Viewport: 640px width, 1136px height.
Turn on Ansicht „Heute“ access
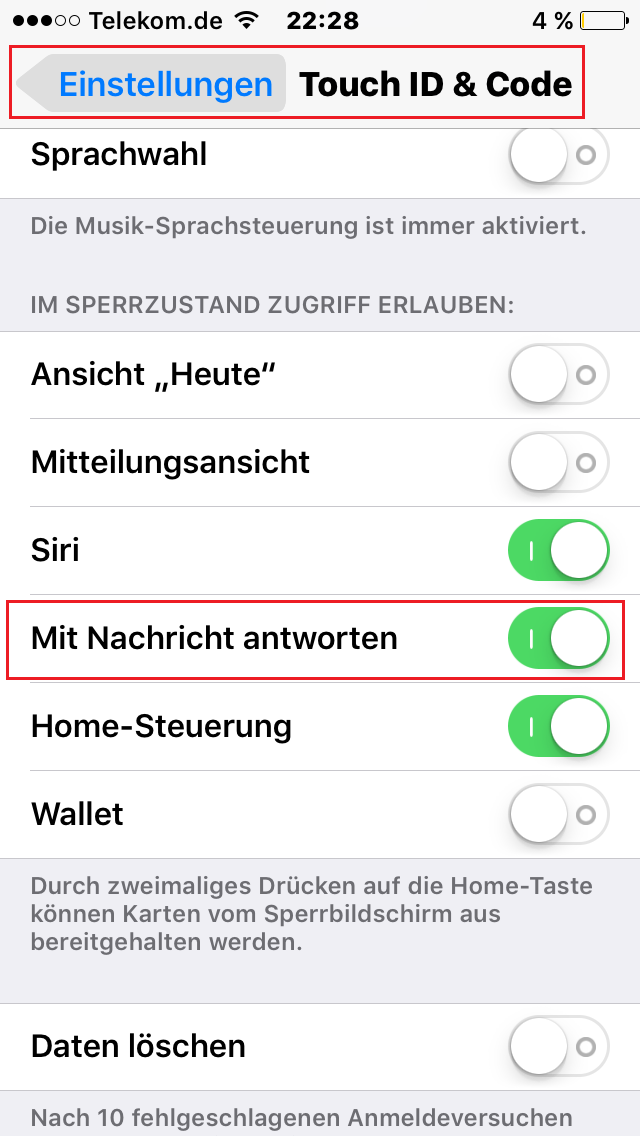(x=559, y=375)
